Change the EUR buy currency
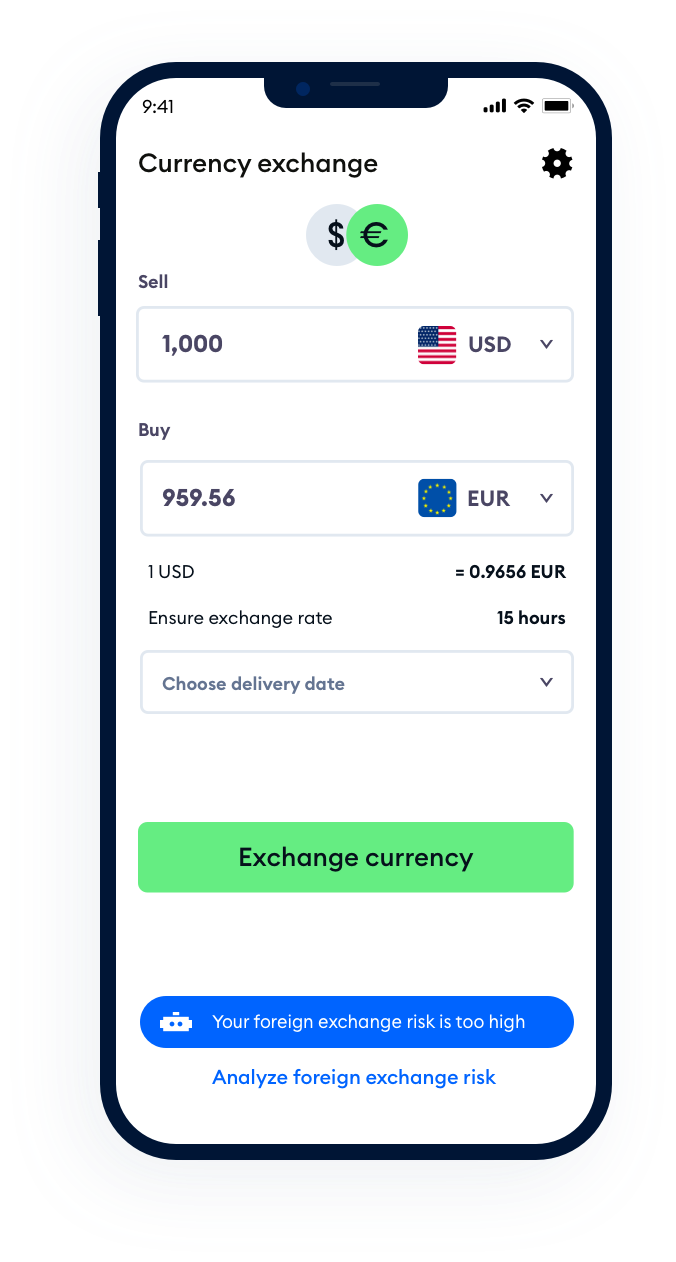 (487, 498)
